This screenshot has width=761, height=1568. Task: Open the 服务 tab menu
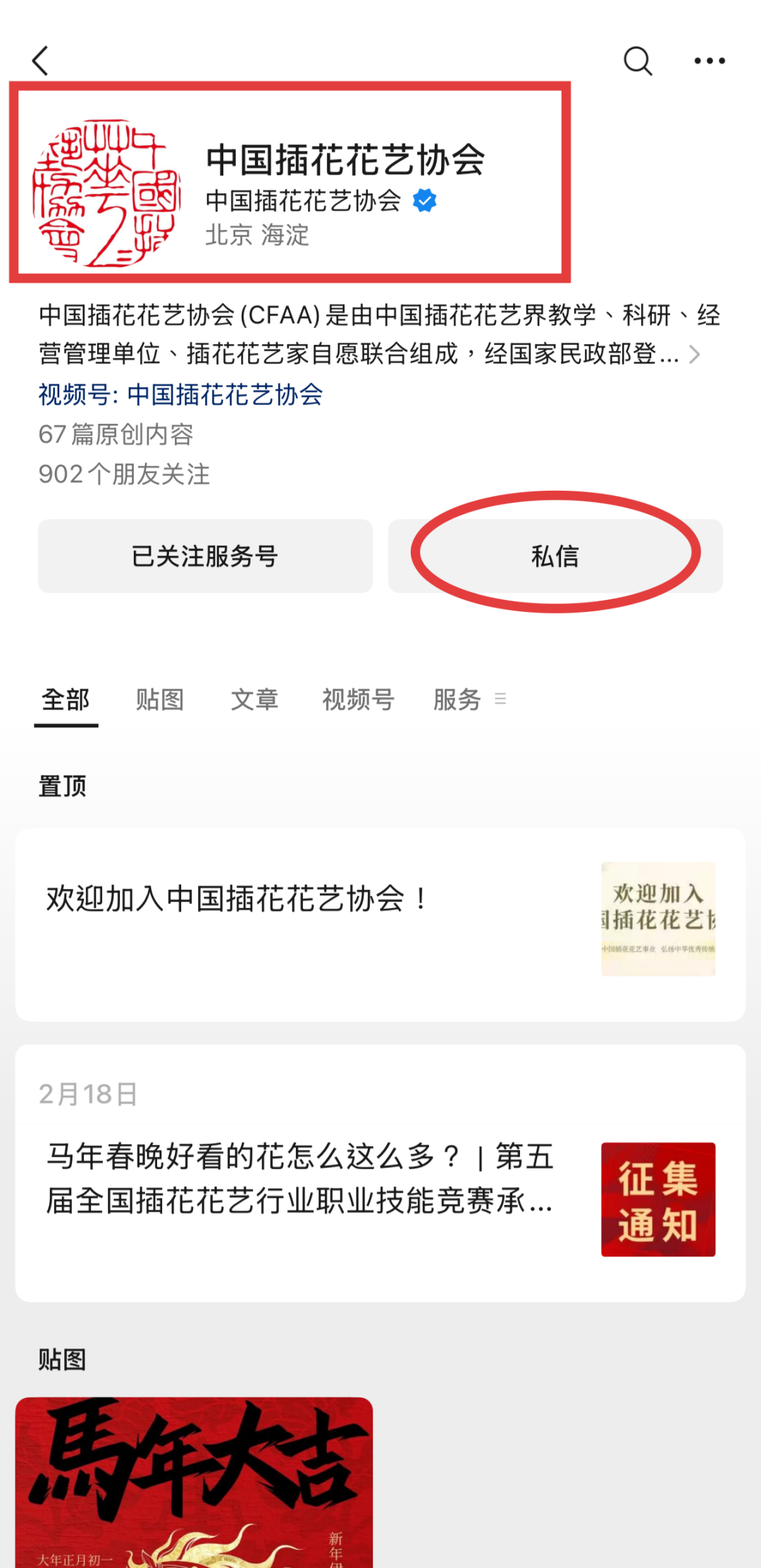click(469, 700)
